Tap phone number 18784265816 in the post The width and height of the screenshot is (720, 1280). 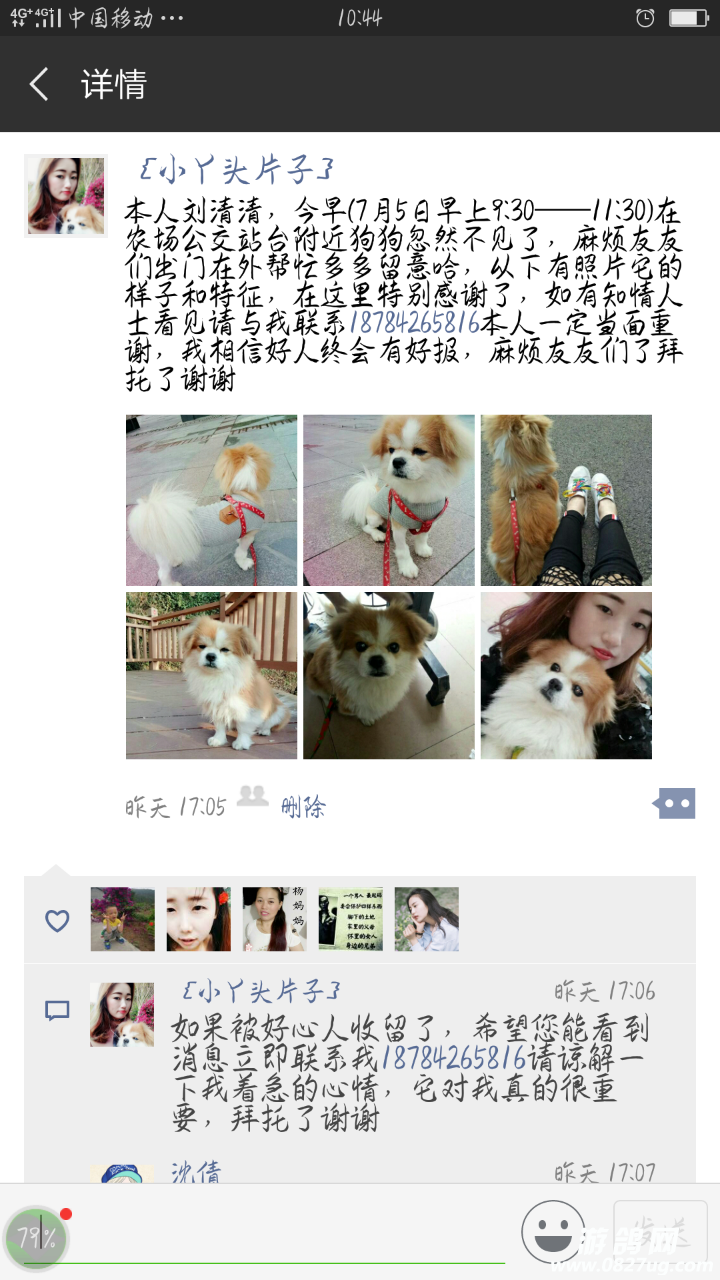click(x=414, y=323)
